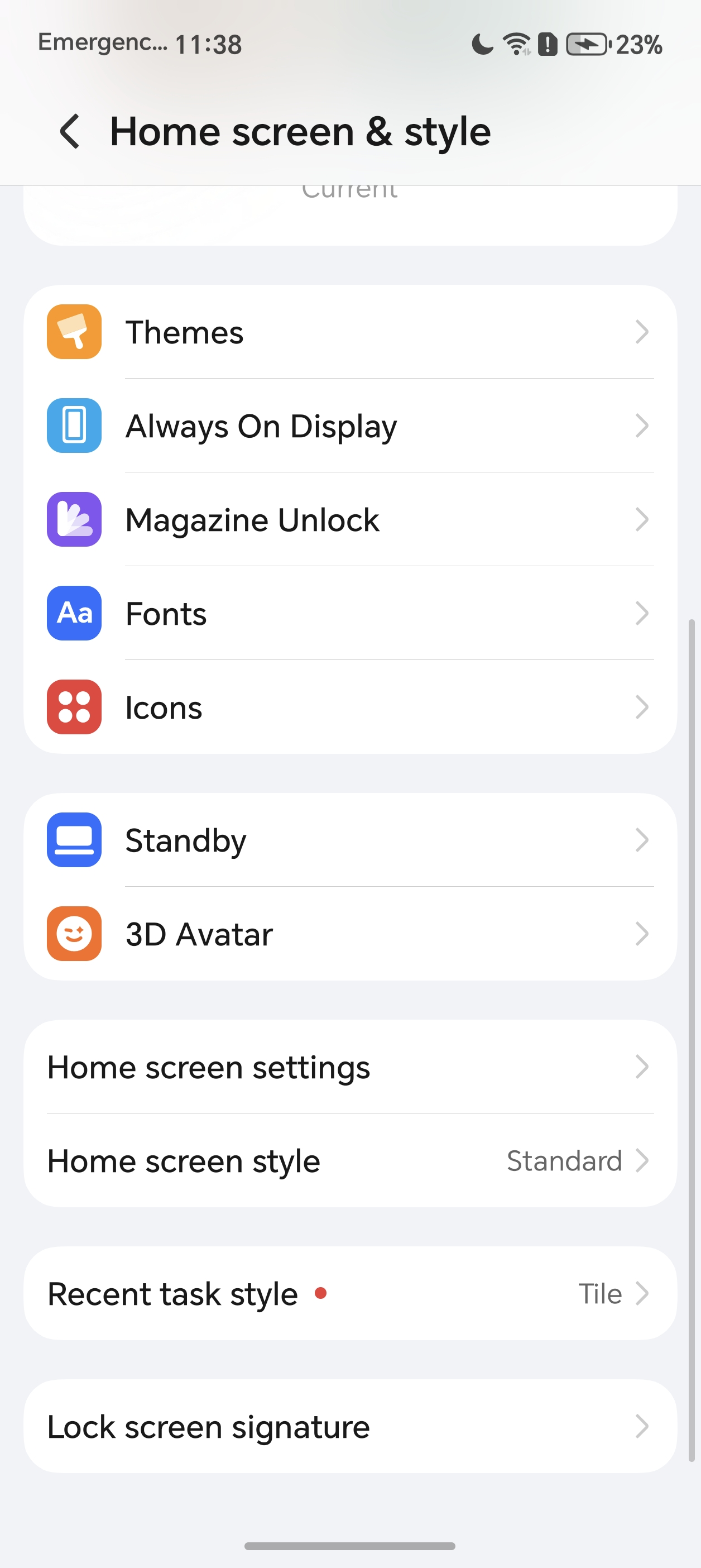Open Home screen settings
Image resolution: width=701 pixels, height=1568 pixels.
coord(350,1067)
